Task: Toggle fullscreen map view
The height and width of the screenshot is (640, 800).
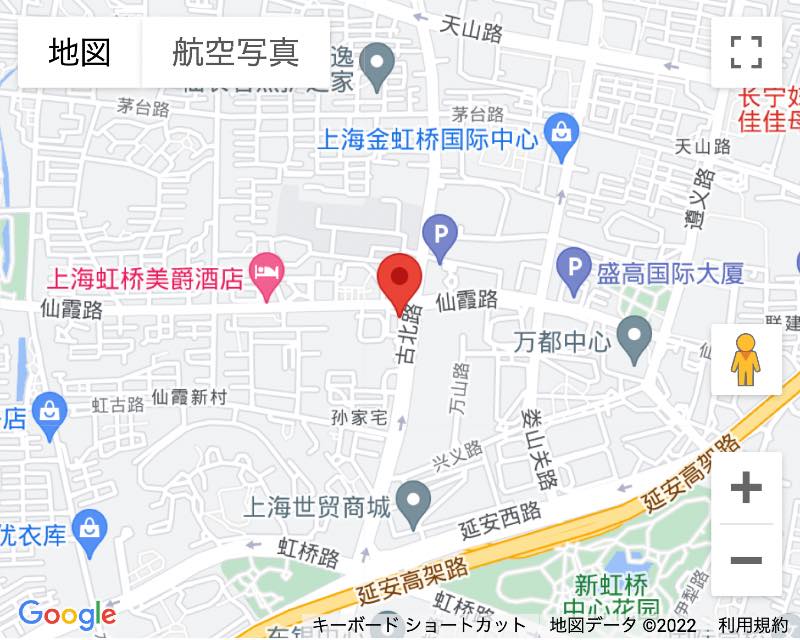Action: tap(746, 52)
